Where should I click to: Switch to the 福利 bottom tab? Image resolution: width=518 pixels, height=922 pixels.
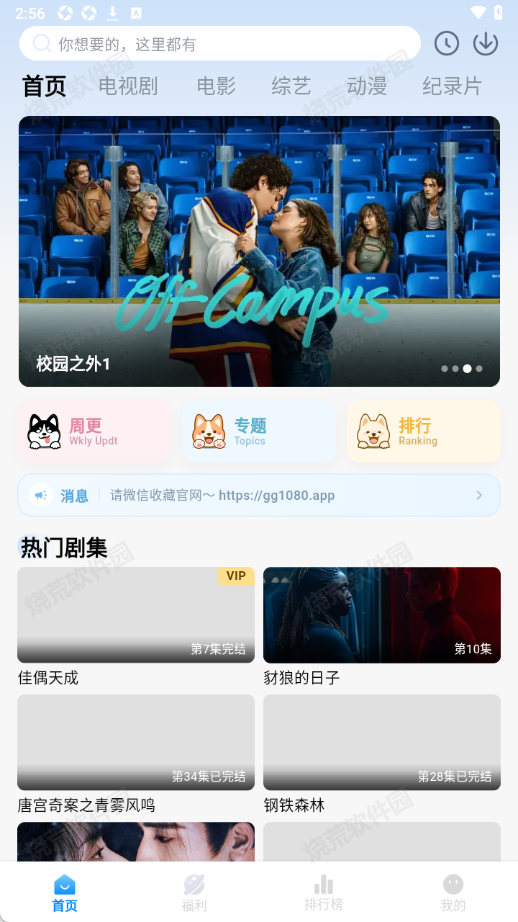[x=194, y=893]
